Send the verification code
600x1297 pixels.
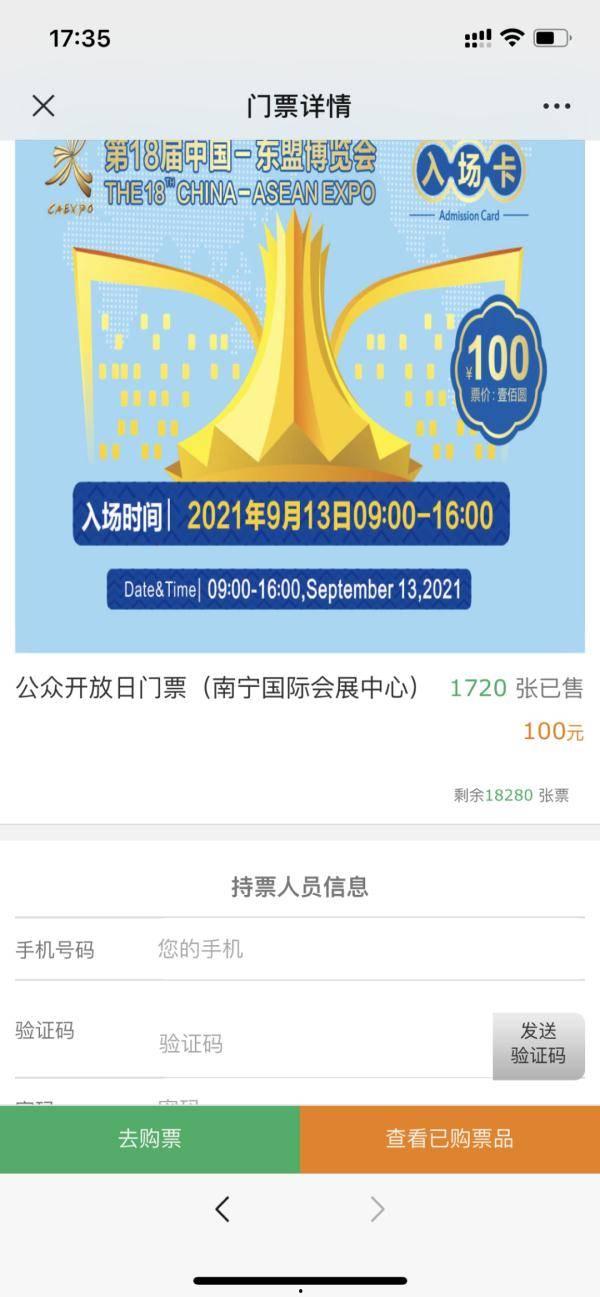click(538, 1044)
